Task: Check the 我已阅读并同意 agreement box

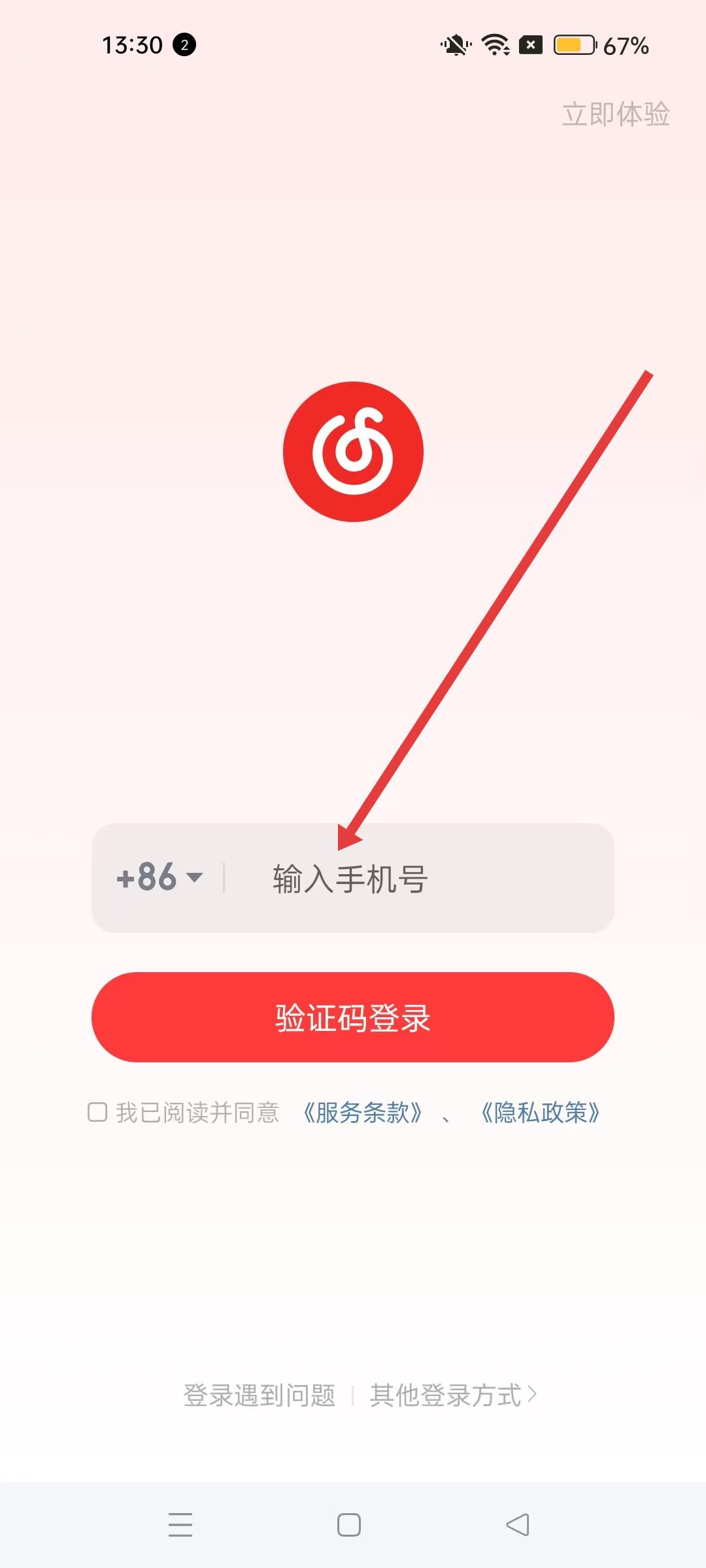Action: [x=97, y=1112]
